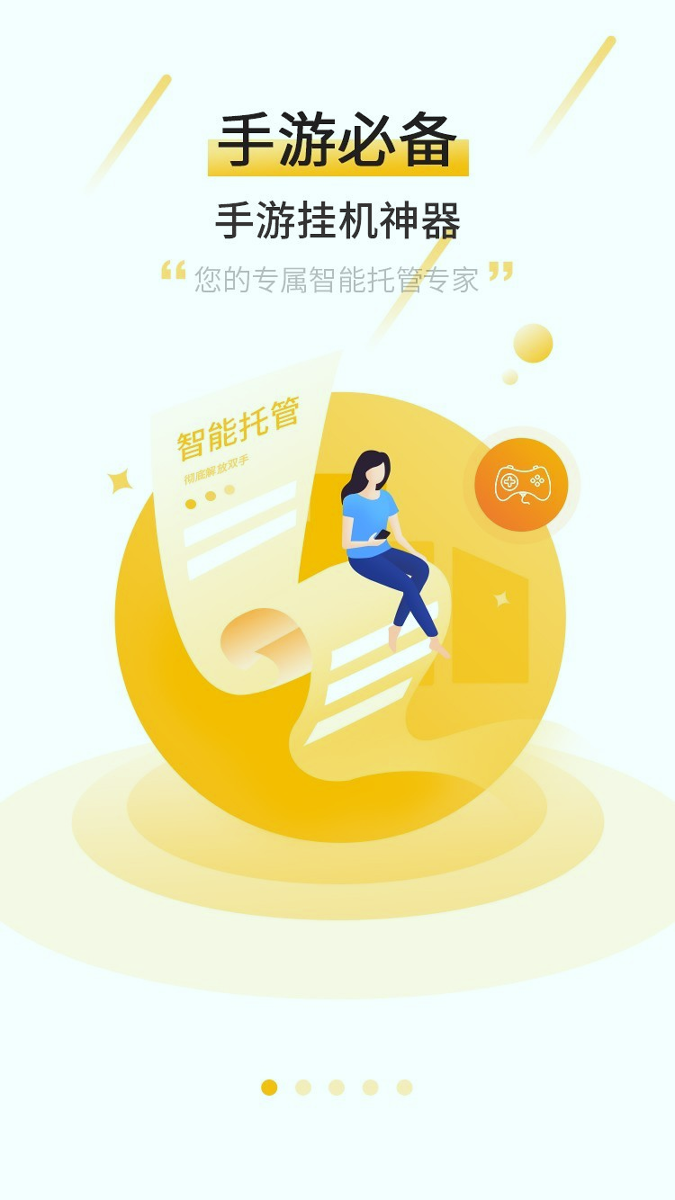Go to the fourth page indicator dot
This screenshot has width=675, height=1200.
pos(370,1087)
